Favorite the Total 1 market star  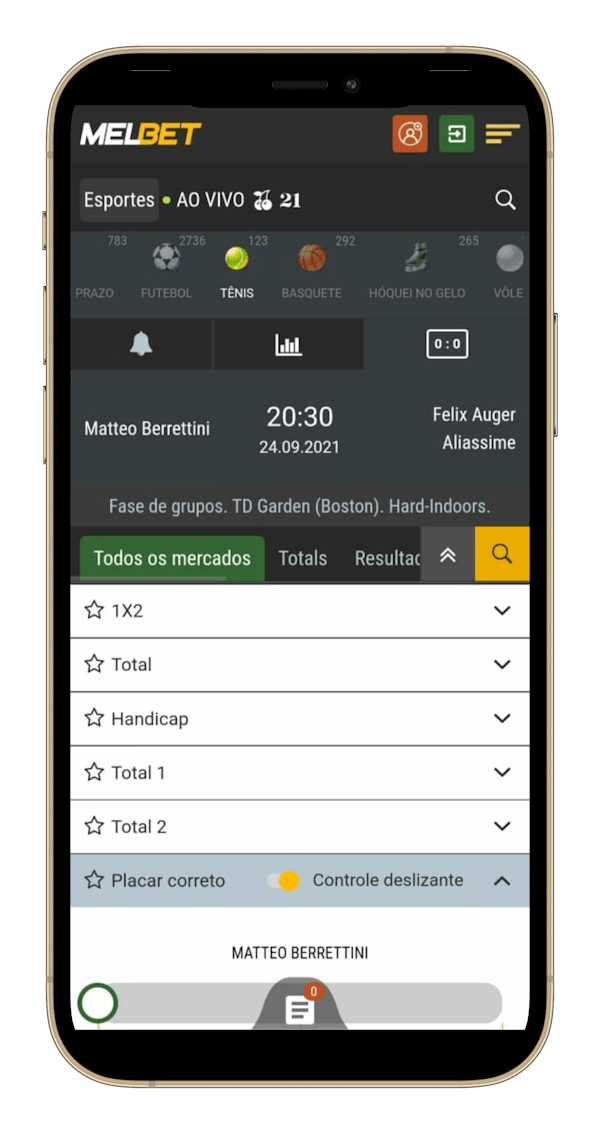95,772
